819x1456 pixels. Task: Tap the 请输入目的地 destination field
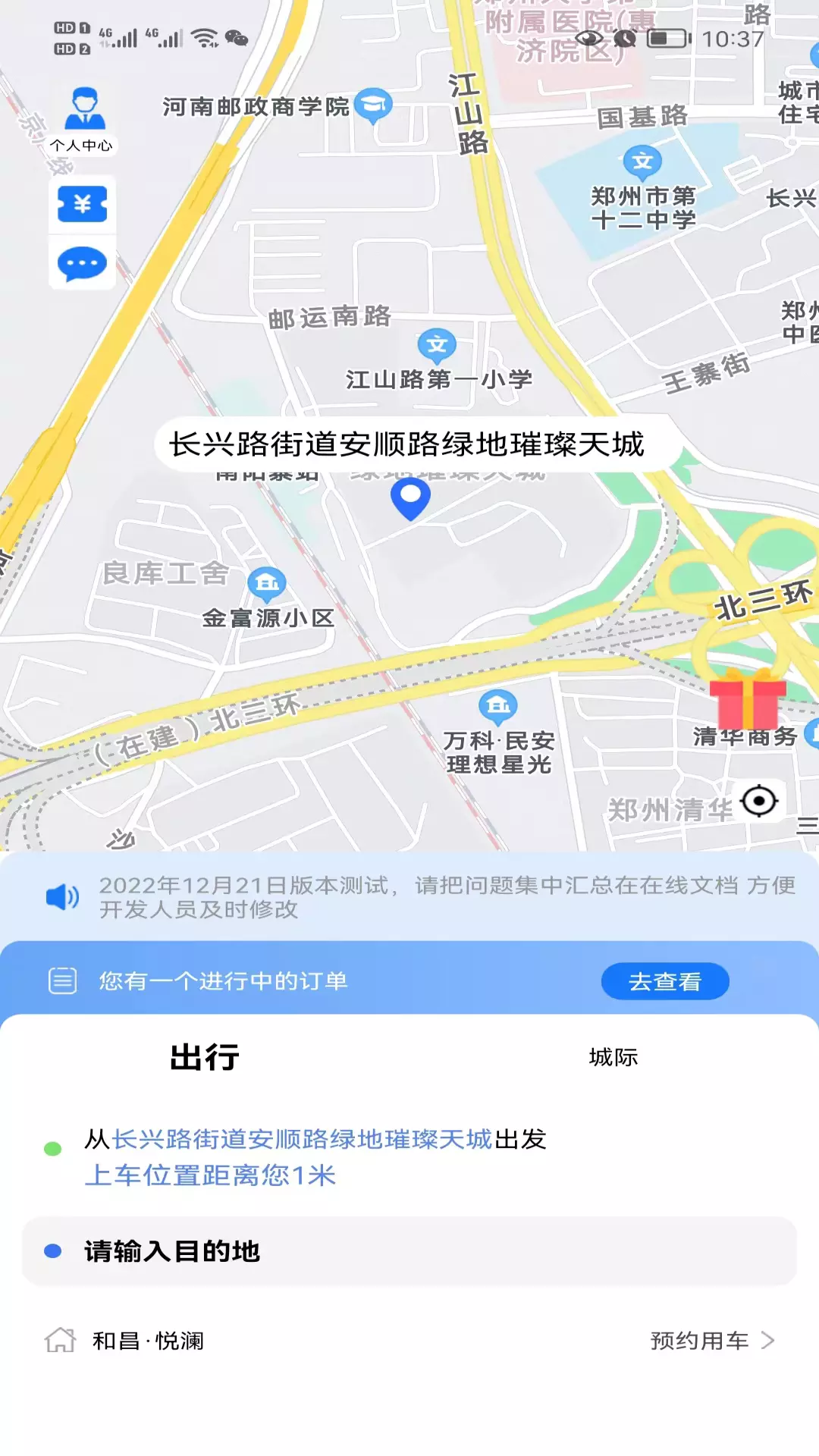409,1251
